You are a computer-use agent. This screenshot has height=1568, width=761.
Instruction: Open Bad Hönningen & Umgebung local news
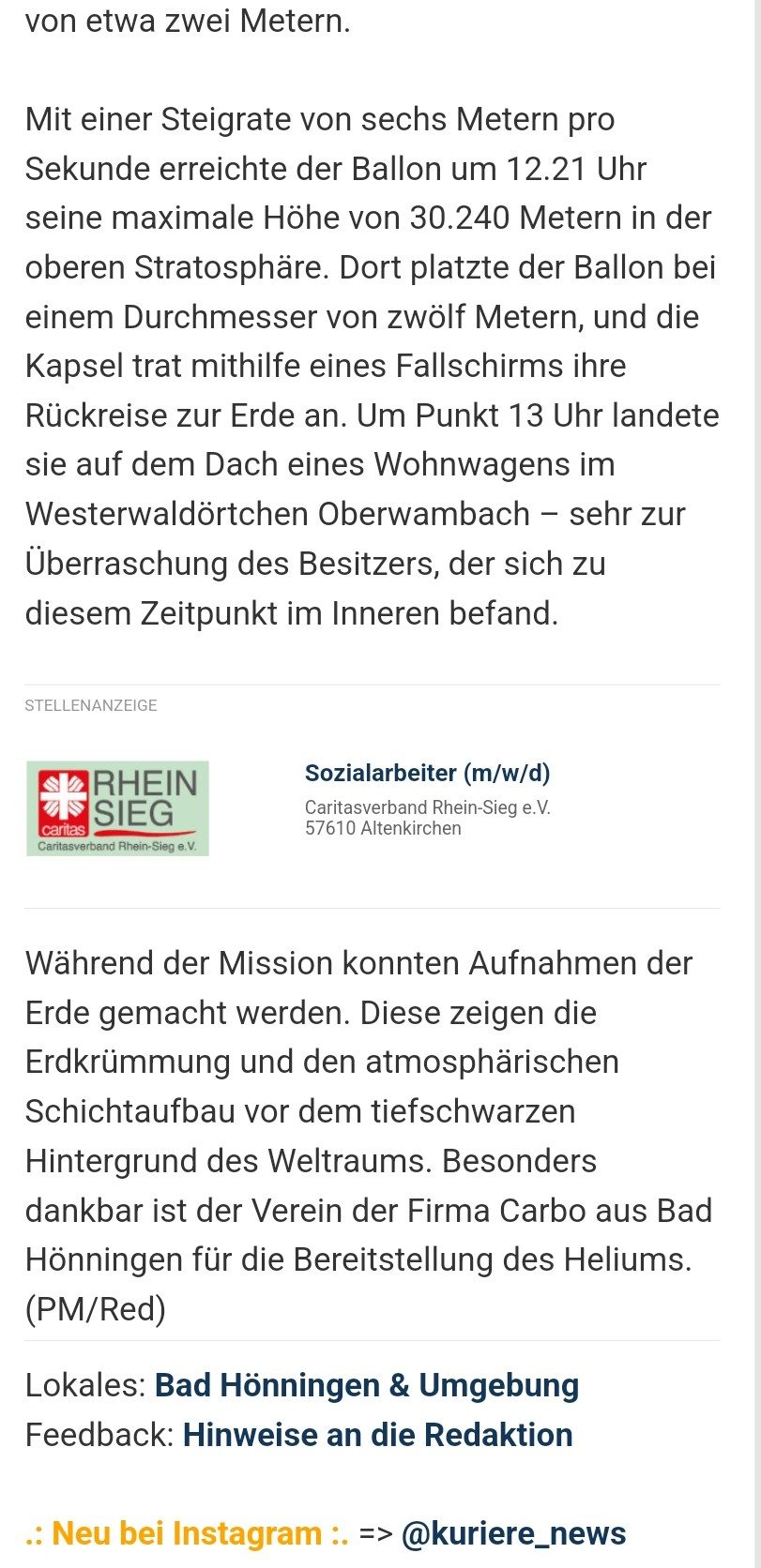[366, 1385]
